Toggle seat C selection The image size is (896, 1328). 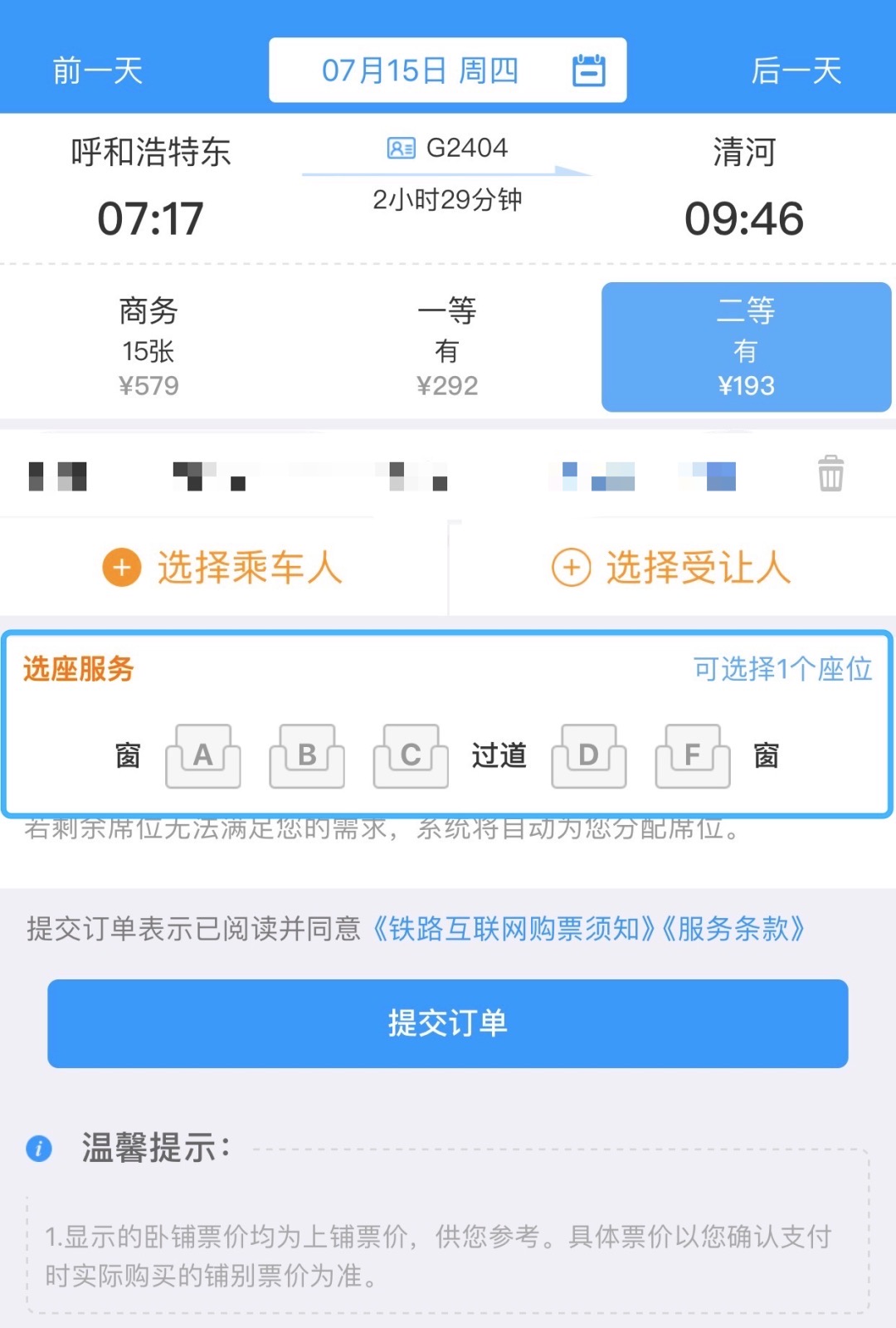click(x=409, y=756)
